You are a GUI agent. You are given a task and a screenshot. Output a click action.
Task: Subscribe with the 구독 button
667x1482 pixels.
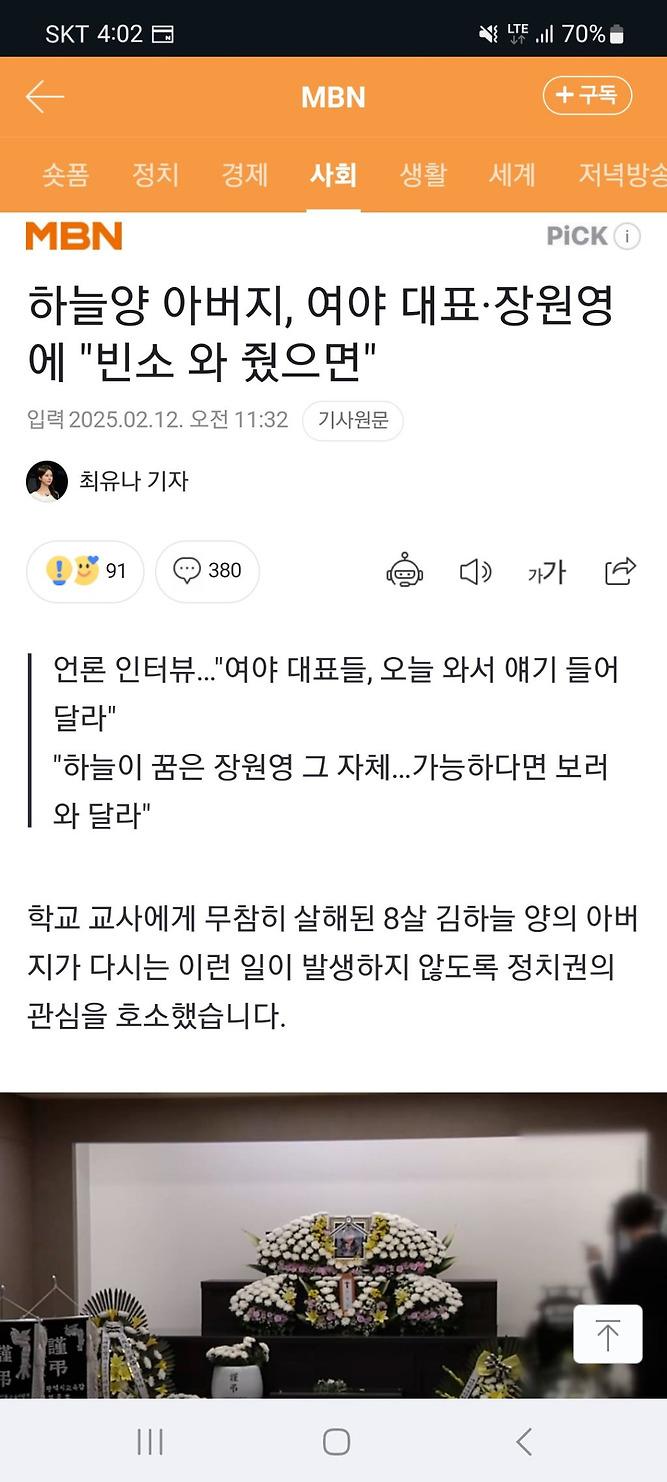[587, 96]
